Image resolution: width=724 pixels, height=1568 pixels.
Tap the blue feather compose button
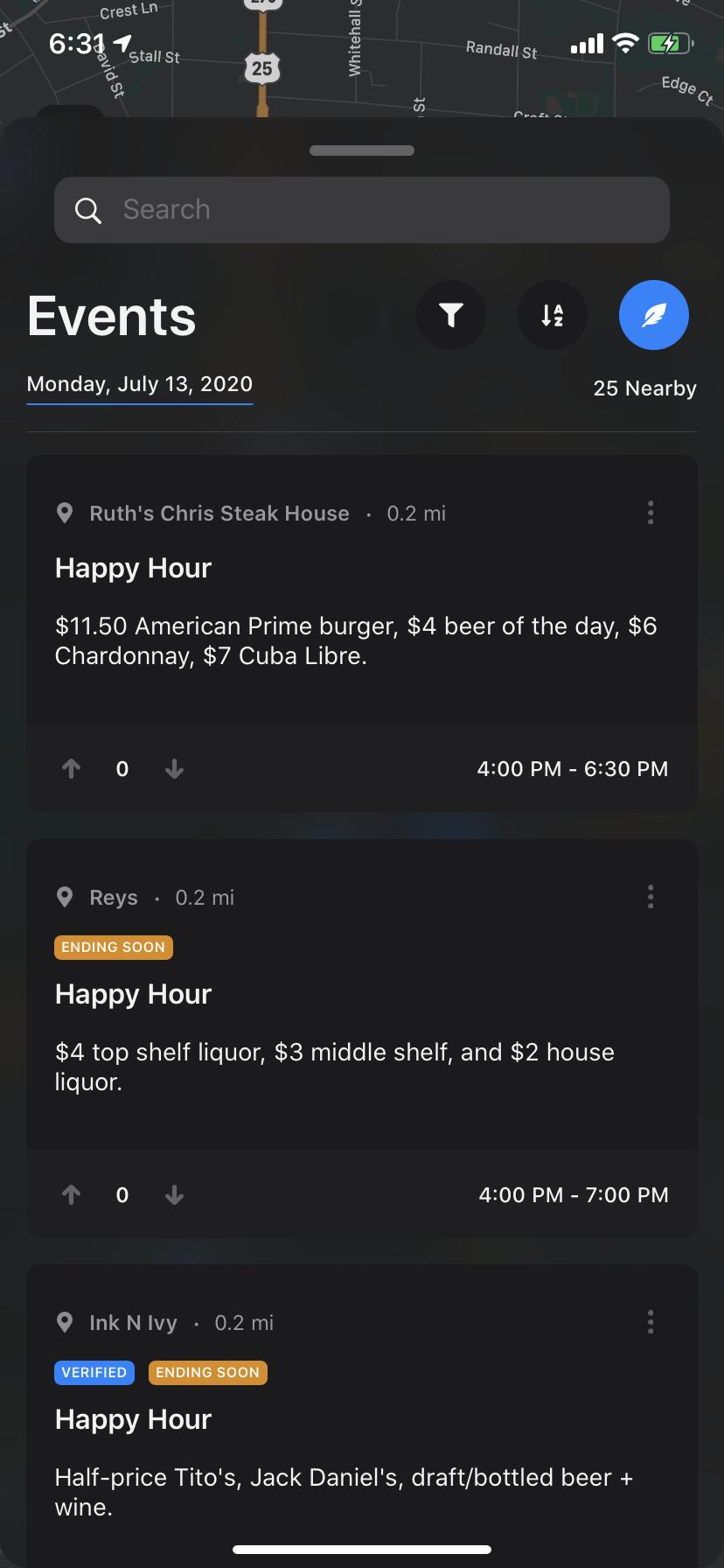654,315
